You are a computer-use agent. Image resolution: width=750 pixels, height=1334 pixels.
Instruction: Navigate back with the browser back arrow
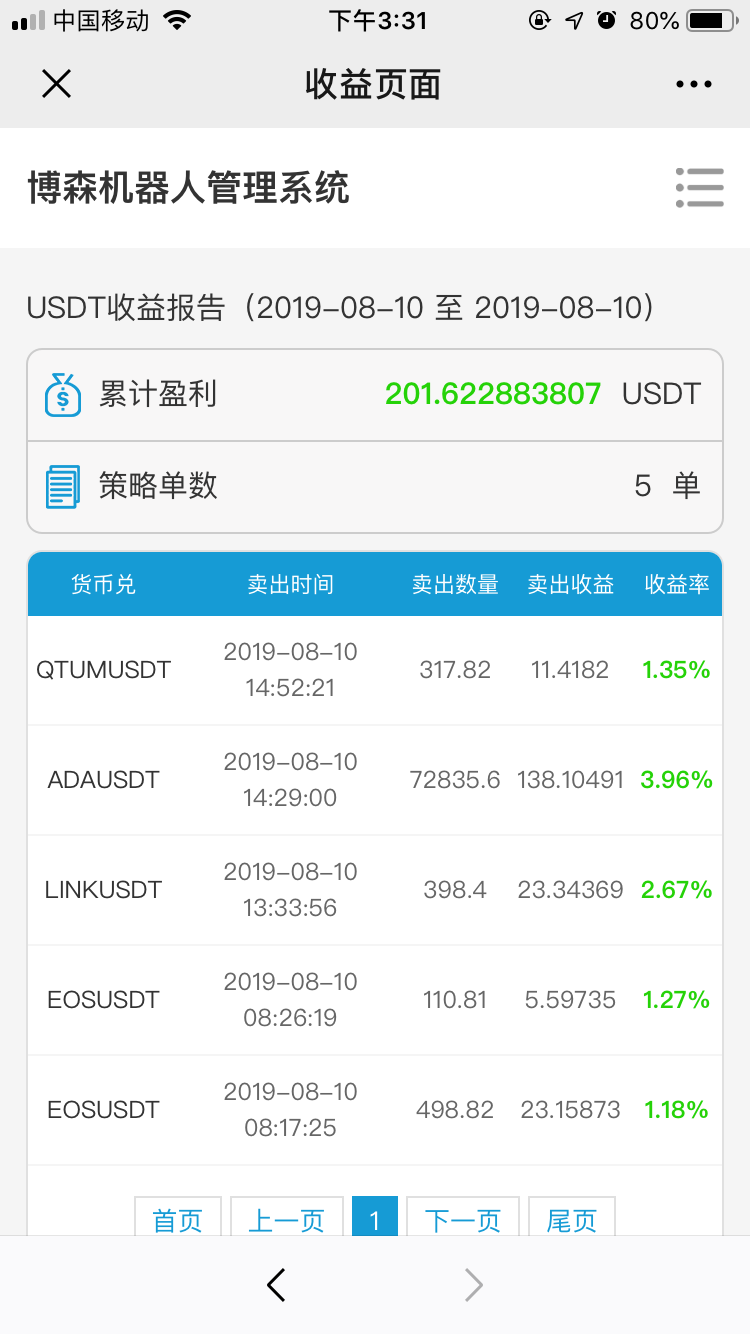[277, 1285]
